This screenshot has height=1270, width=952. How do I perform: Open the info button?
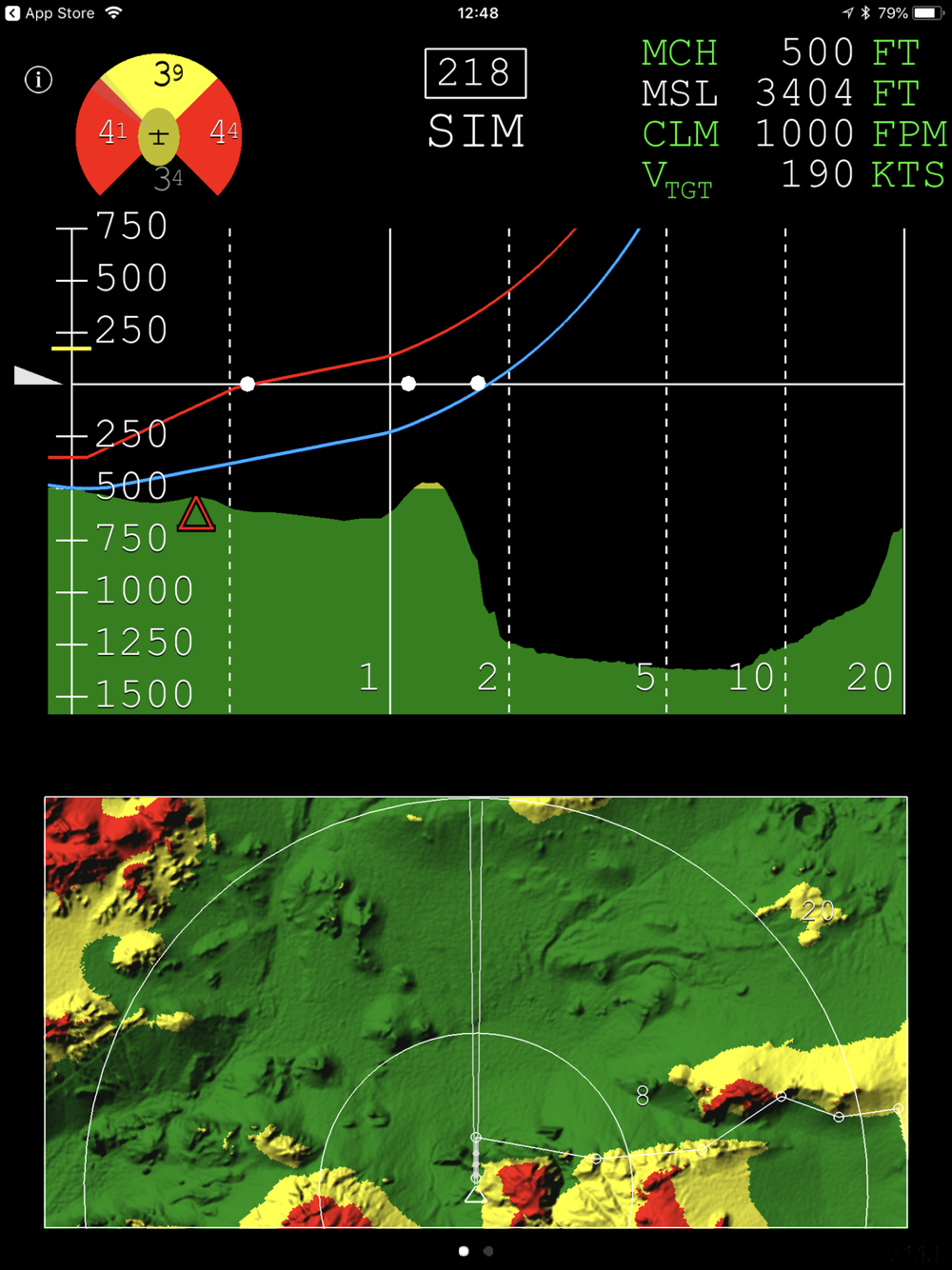(x=38, y=80)
